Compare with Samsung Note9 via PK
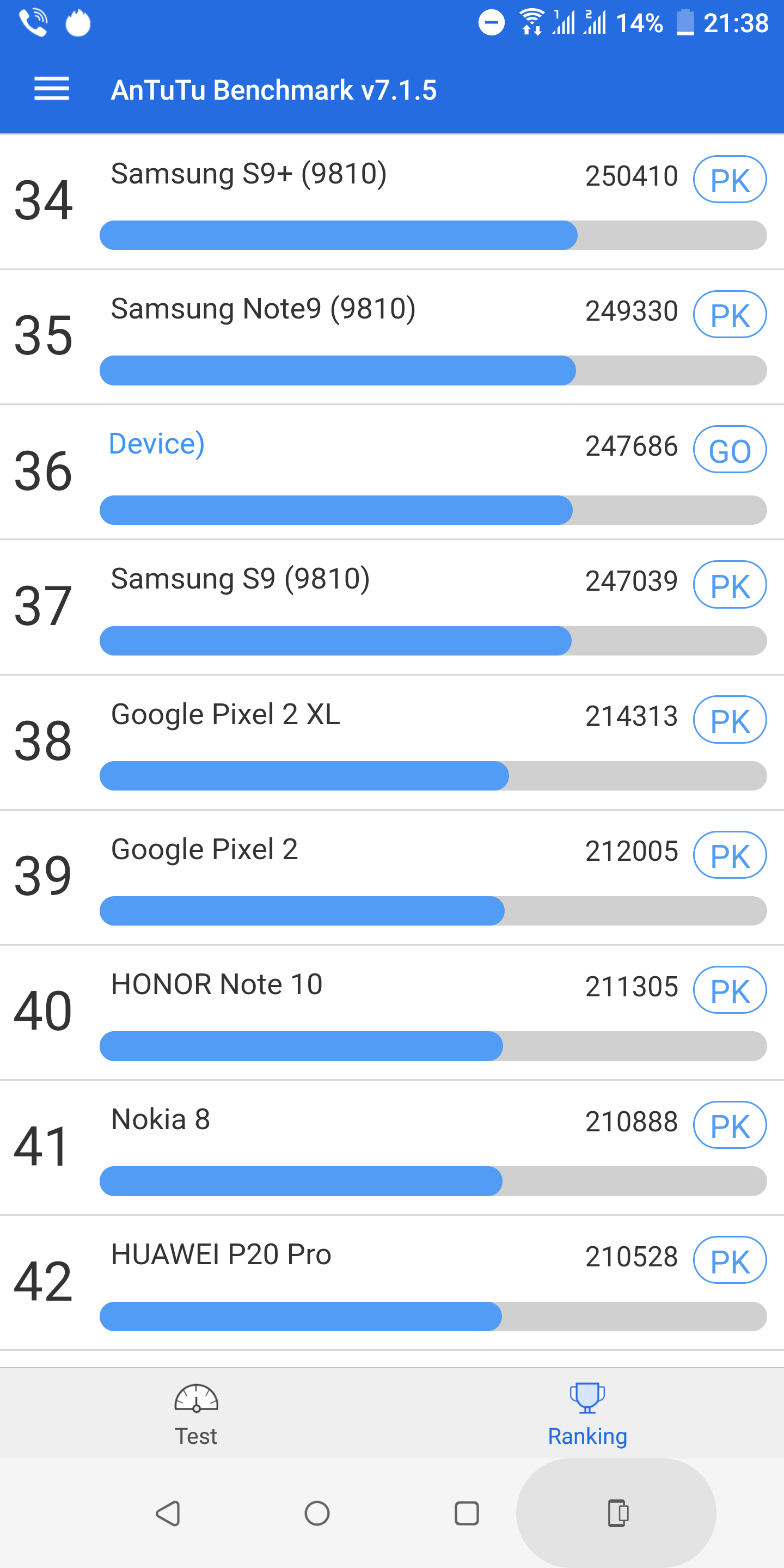Screen dimensions: 784x1568 pyautogui.click(x=730, y=315)
